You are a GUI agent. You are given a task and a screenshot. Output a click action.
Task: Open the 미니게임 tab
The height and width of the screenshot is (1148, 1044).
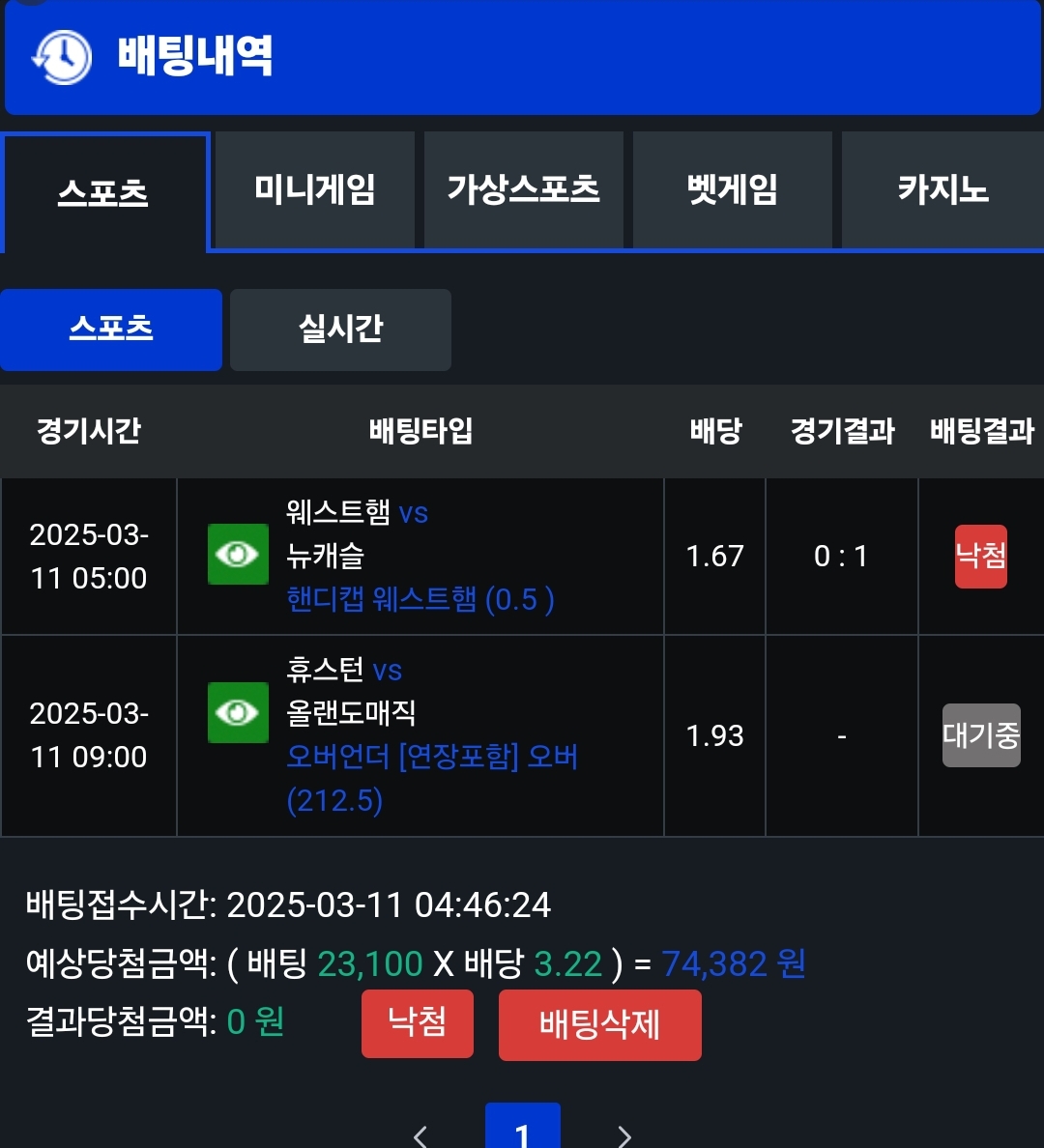pos(314,190)
